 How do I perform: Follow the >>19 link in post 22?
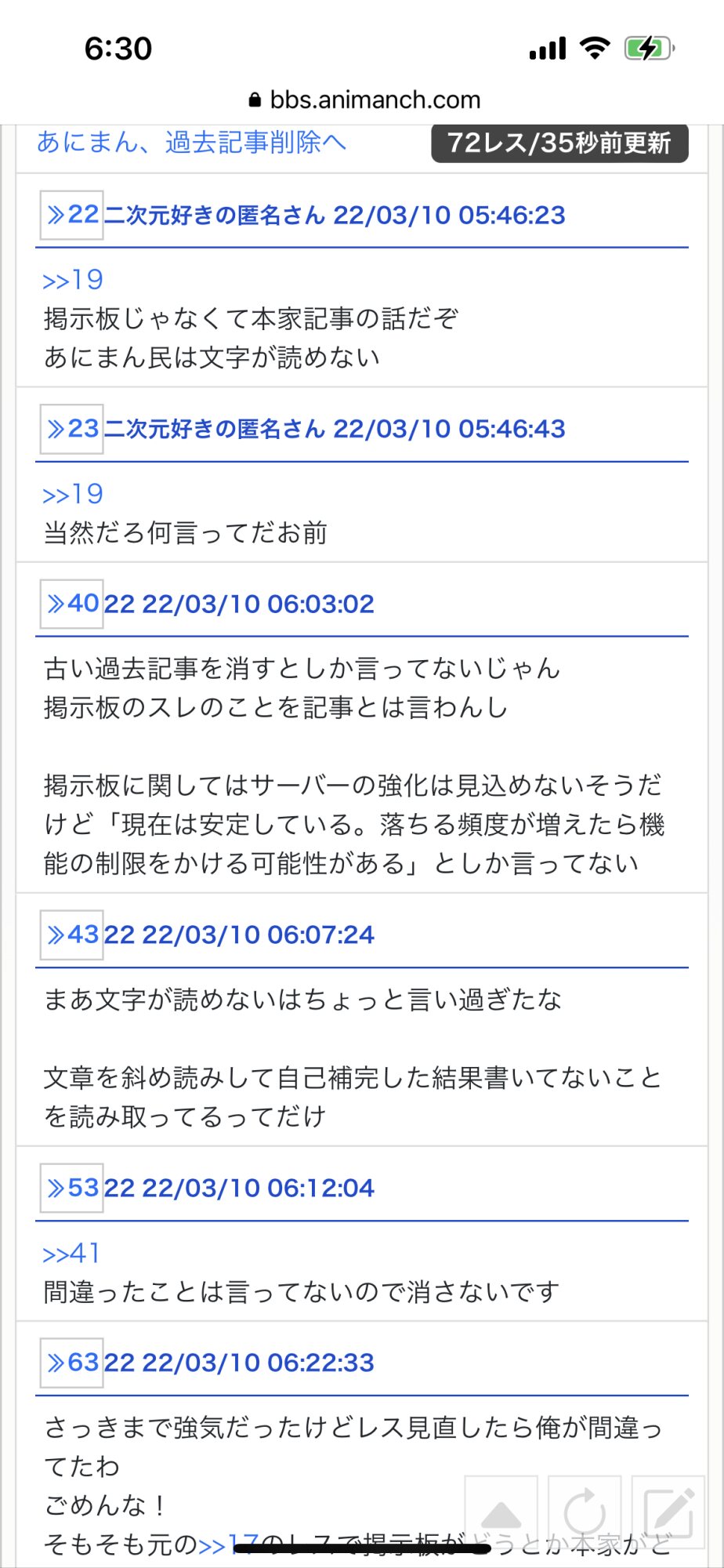point(72,280)
